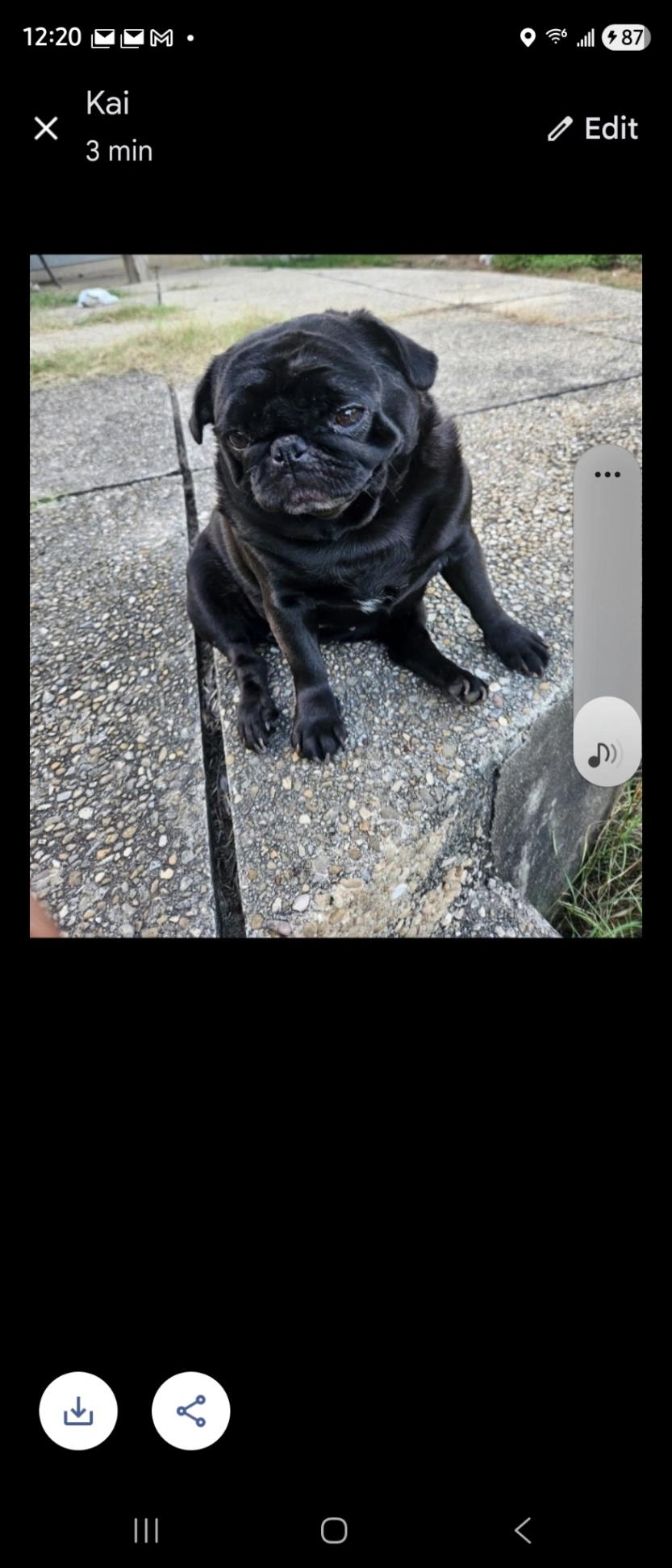
Task: Go back with system navigation arrow
Action: (523, 1530)
